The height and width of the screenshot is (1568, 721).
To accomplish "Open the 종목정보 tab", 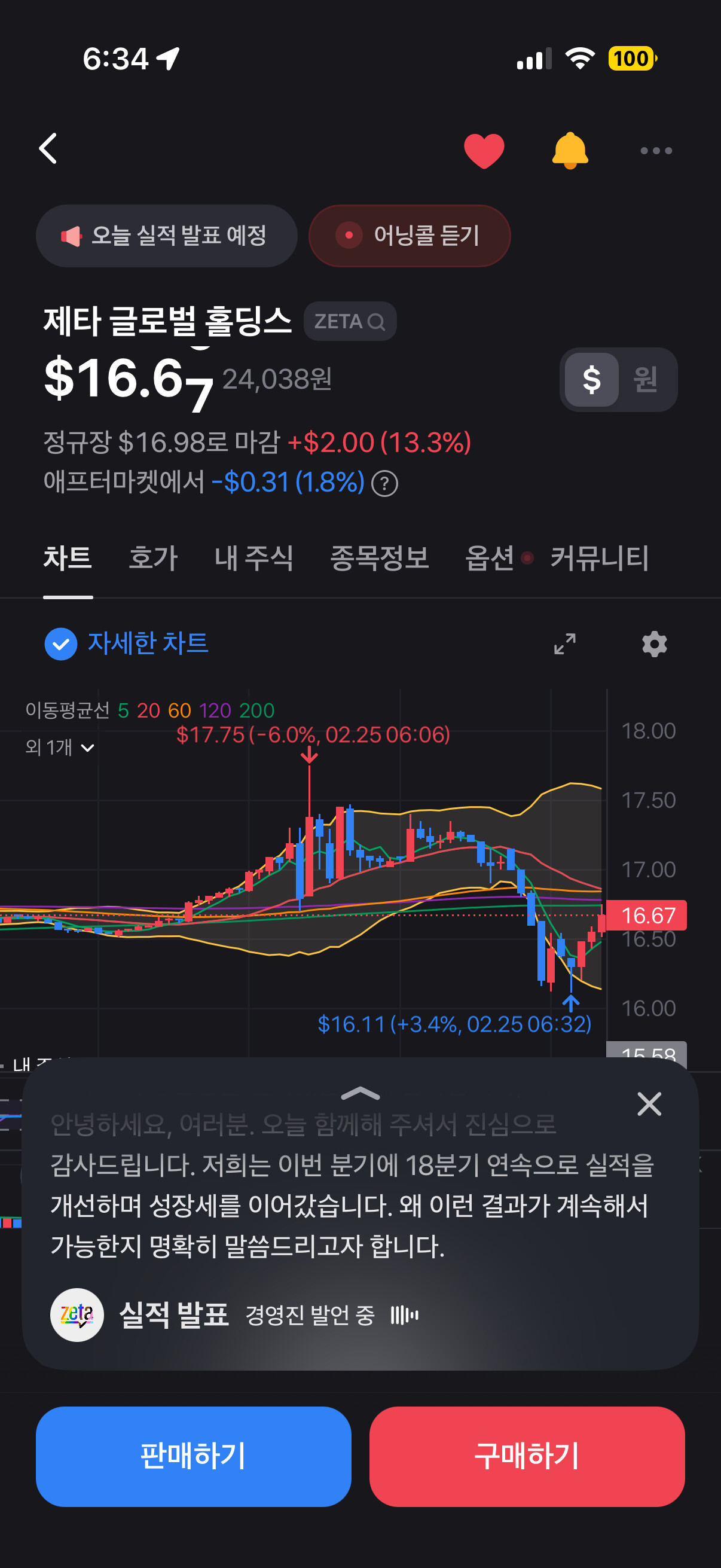I will coord(379,557).
